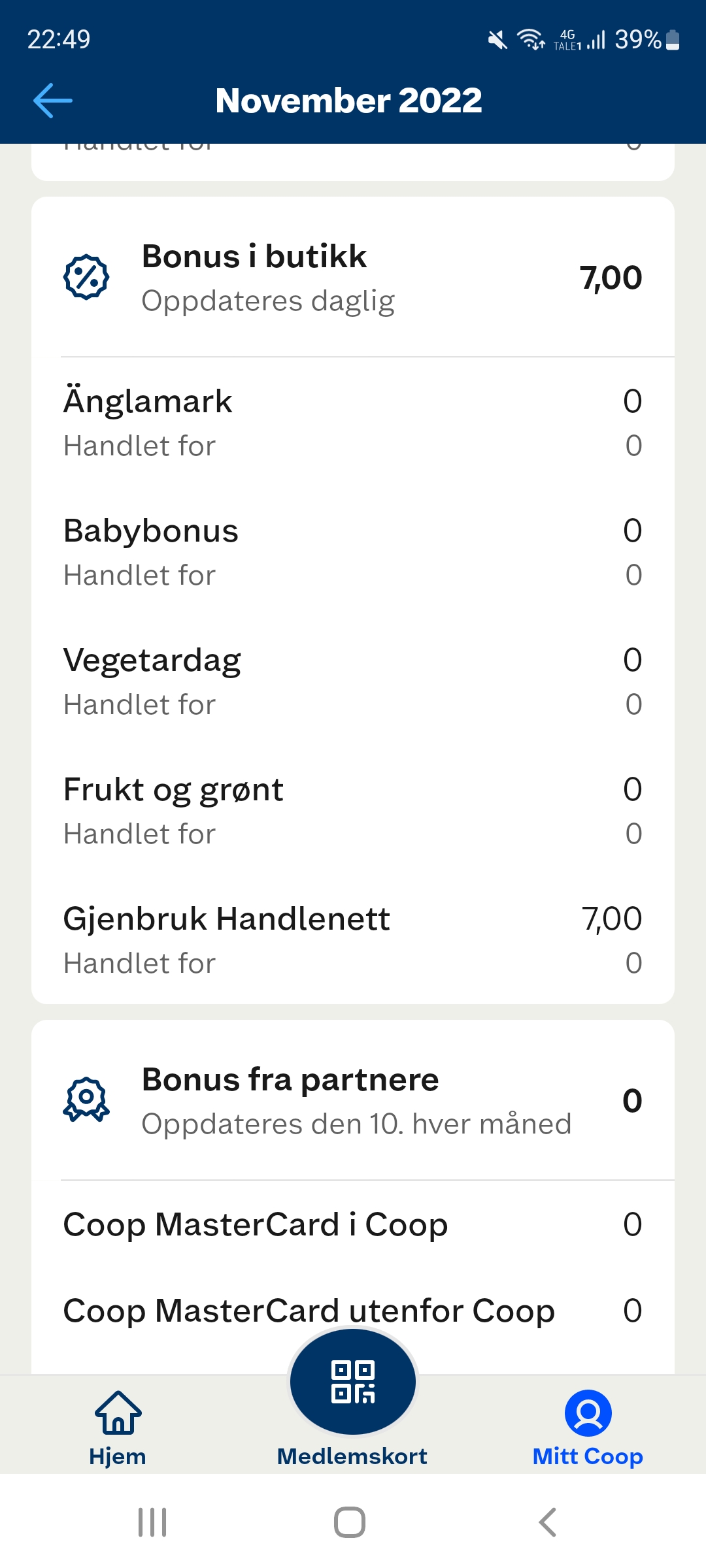Open the Medlemskort QR button
This screenshot has height=1568, width=706.
point(353,1382)
